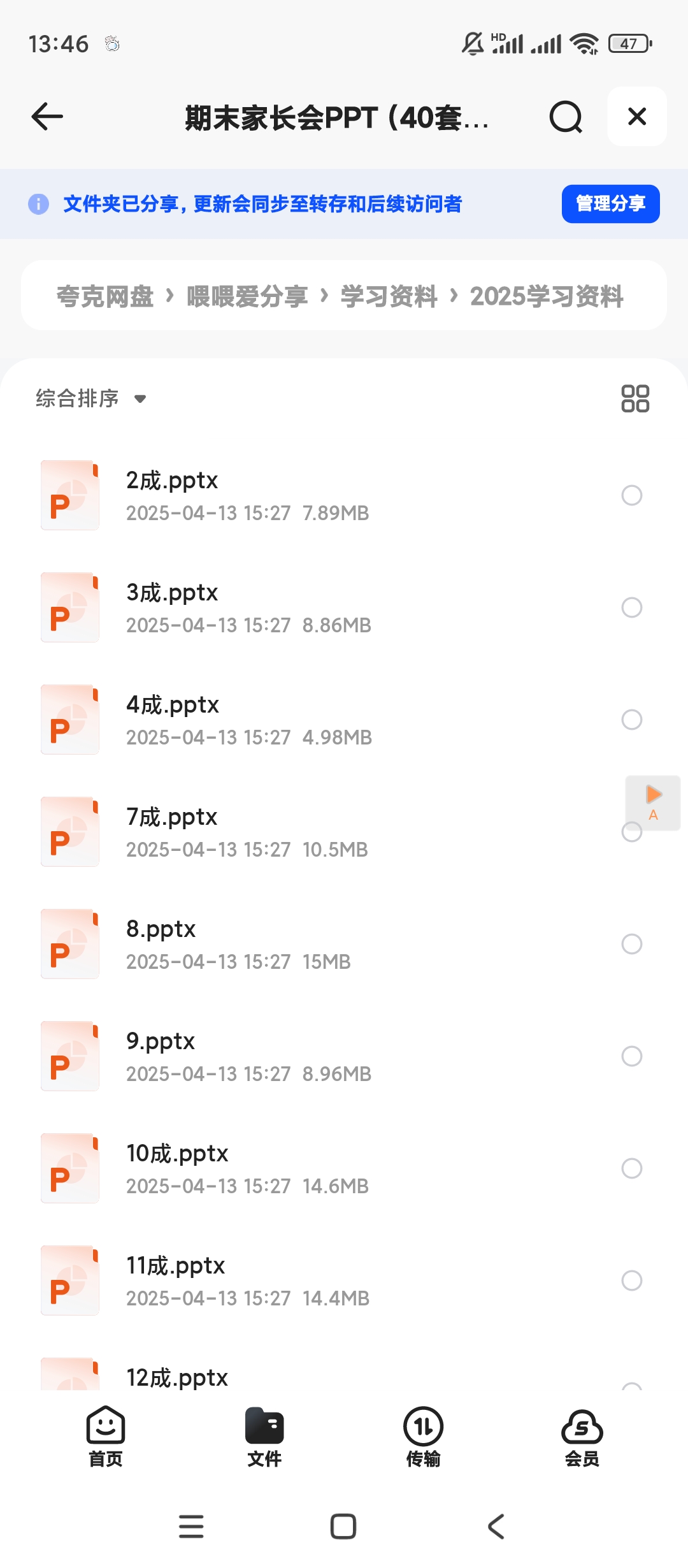
Task: Open the PowerPoint icon for 8.pptx
Action: [69, 943]
